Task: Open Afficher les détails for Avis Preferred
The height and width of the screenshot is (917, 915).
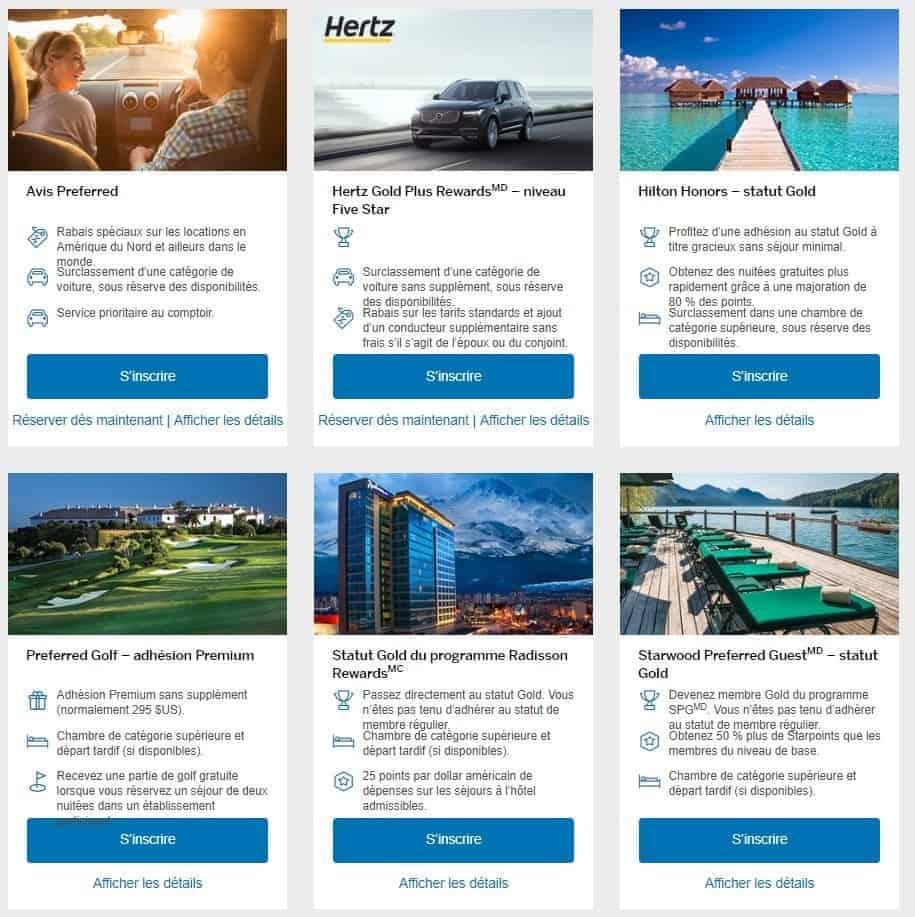Action: click(229, 420)
